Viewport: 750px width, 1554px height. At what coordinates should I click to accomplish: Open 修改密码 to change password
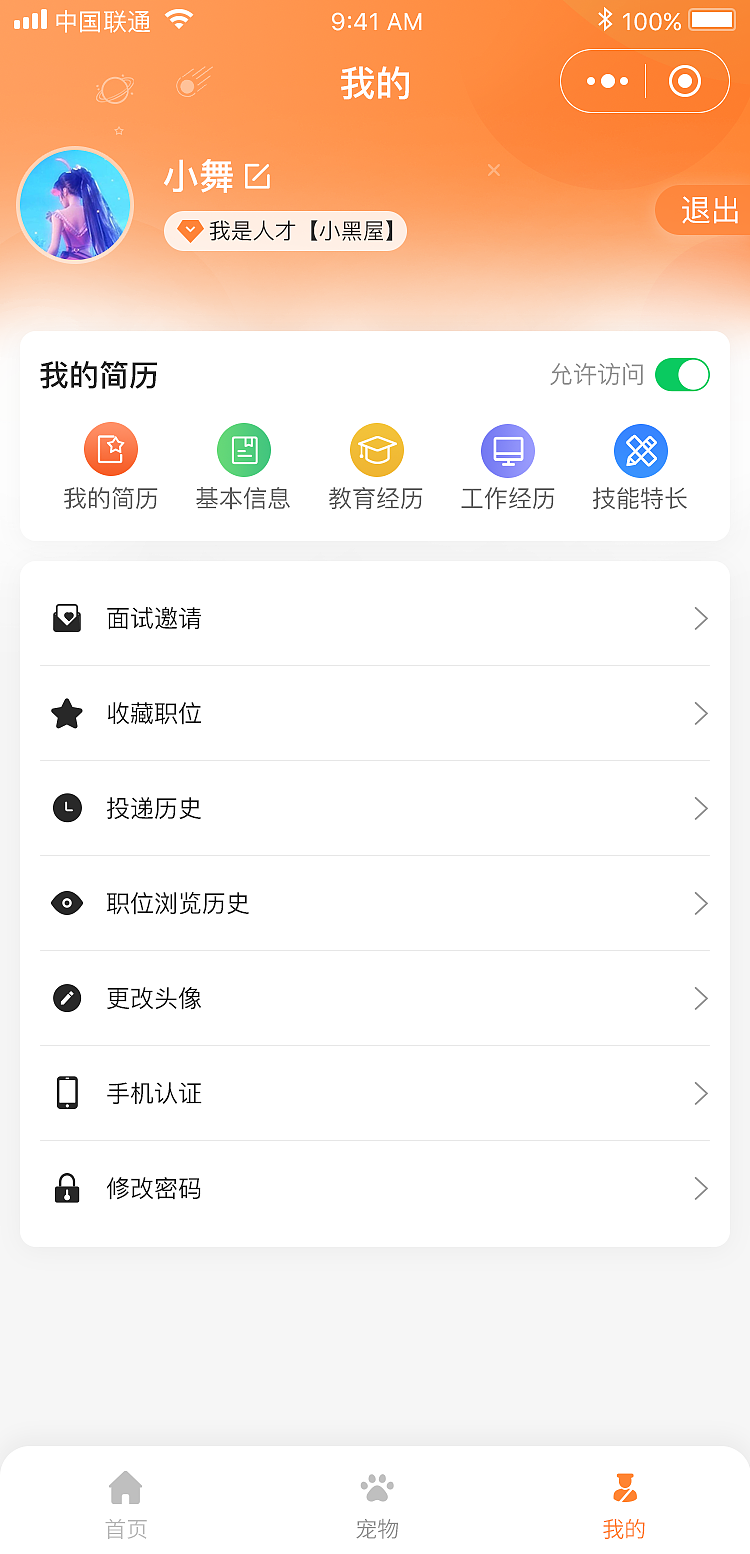point(375,1188)
